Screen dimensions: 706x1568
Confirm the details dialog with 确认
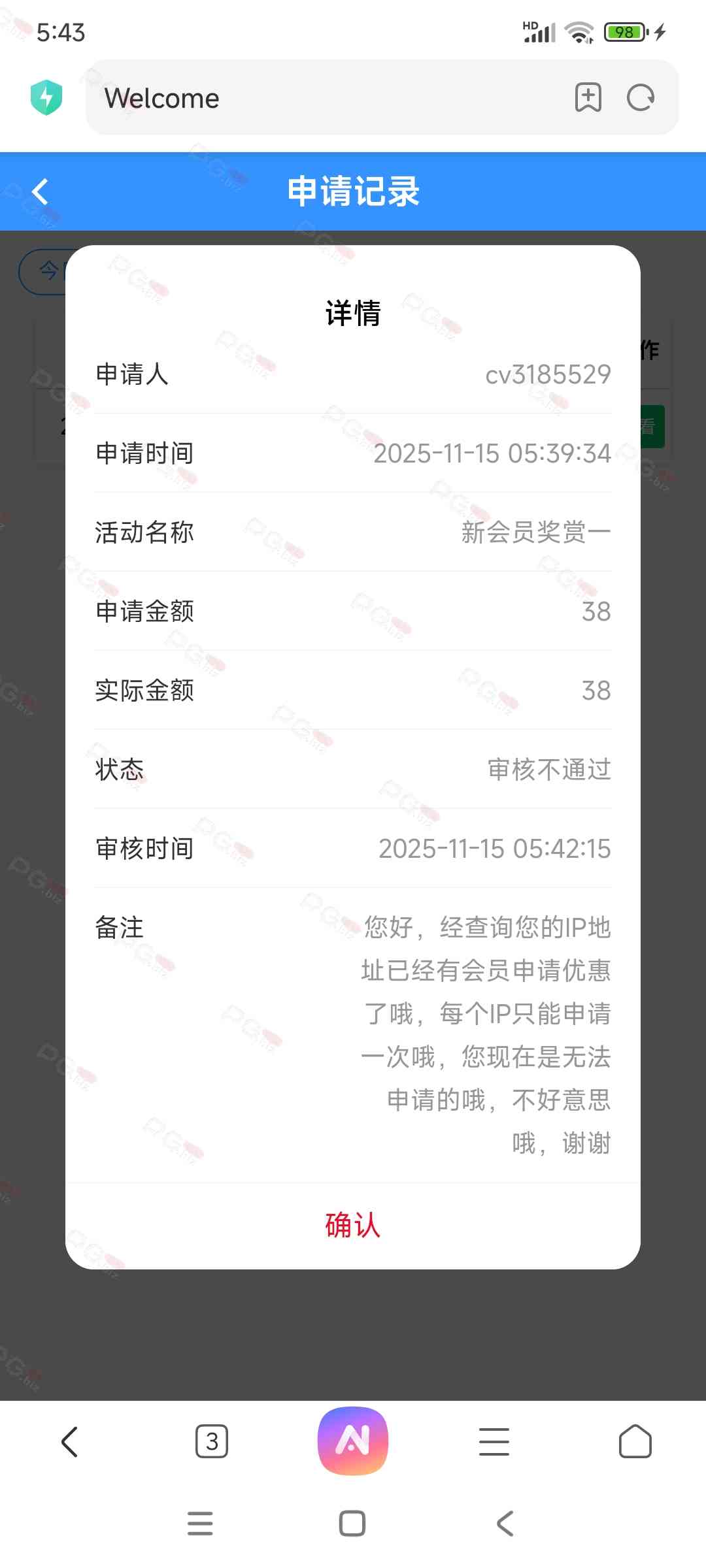pyautogui.click(x=352, y=1225)
